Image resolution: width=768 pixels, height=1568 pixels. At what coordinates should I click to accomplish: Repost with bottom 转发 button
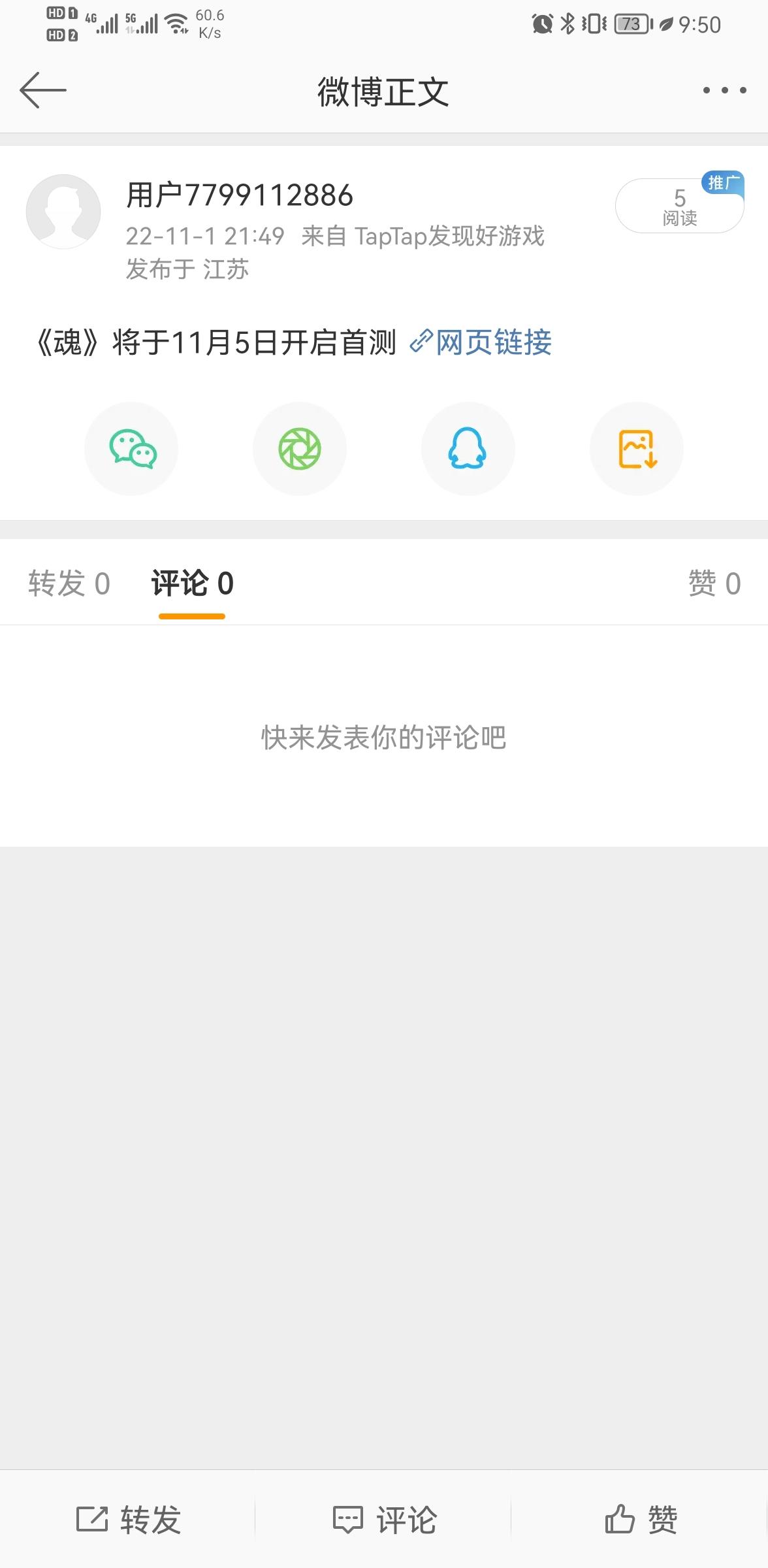point(129,1520)
